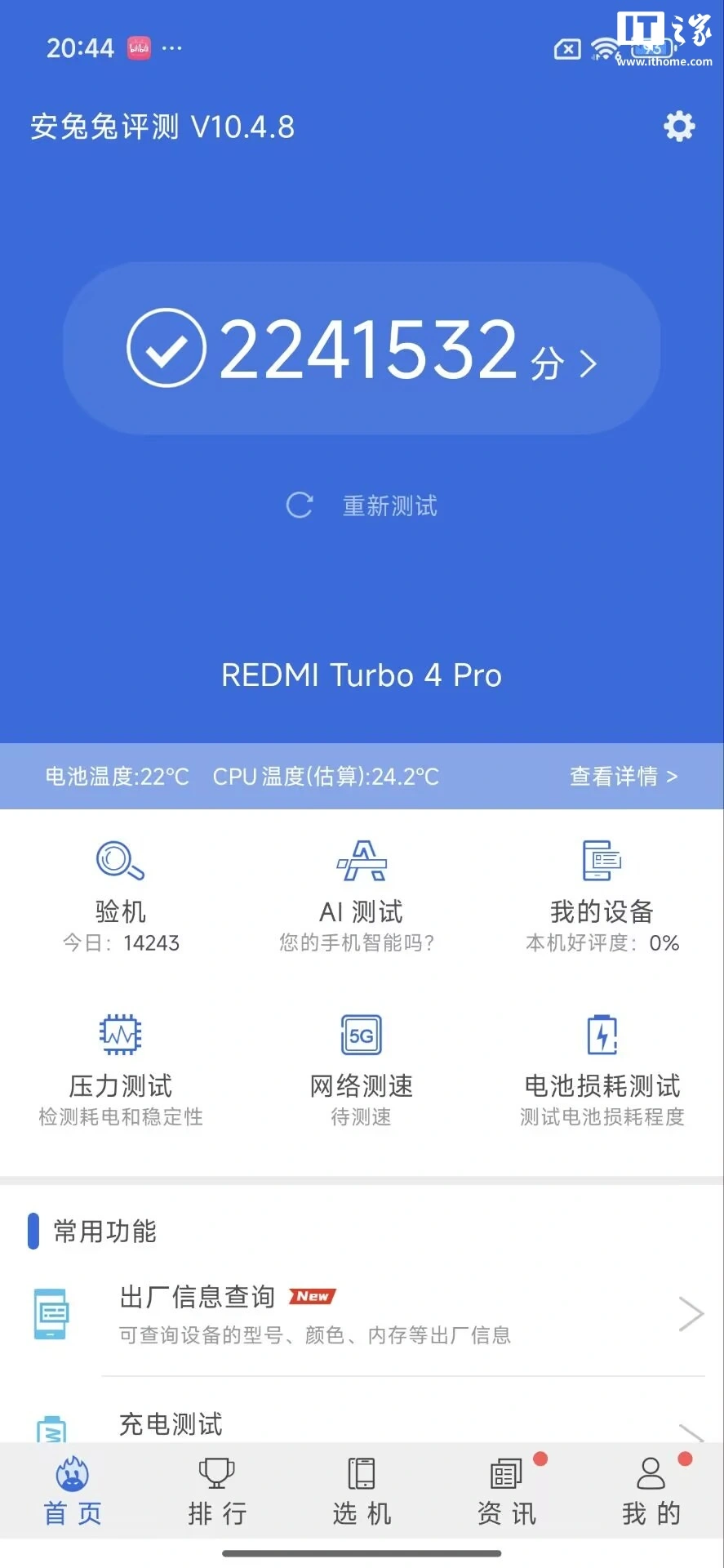Image resolution: width=724 pixels, height=1568 pixels.
Task: Open 我的设备 device info
Action: tap(602, 896)
